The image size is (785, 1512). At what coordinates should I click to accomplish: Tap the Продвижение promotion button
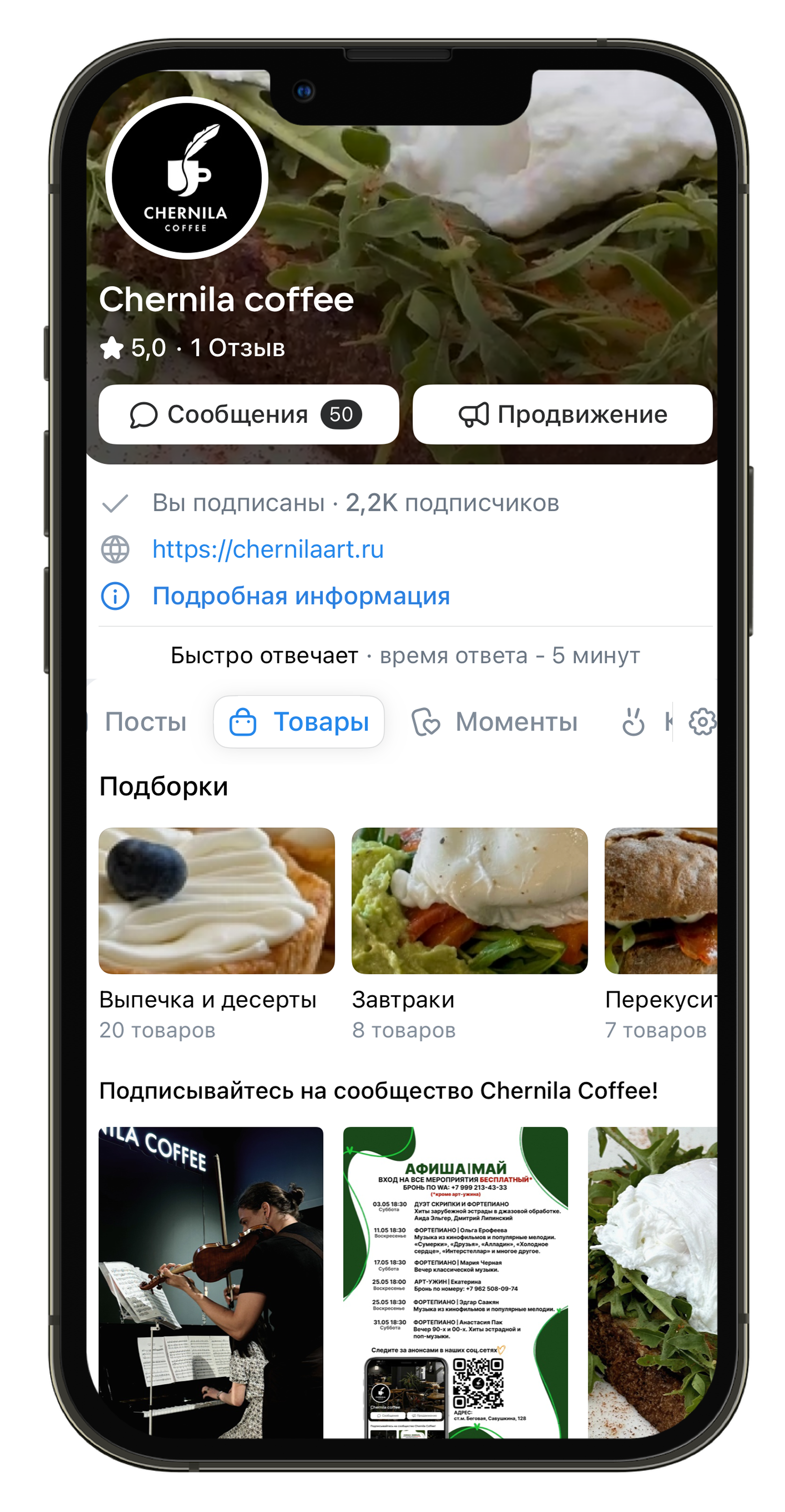click(562, 414)
